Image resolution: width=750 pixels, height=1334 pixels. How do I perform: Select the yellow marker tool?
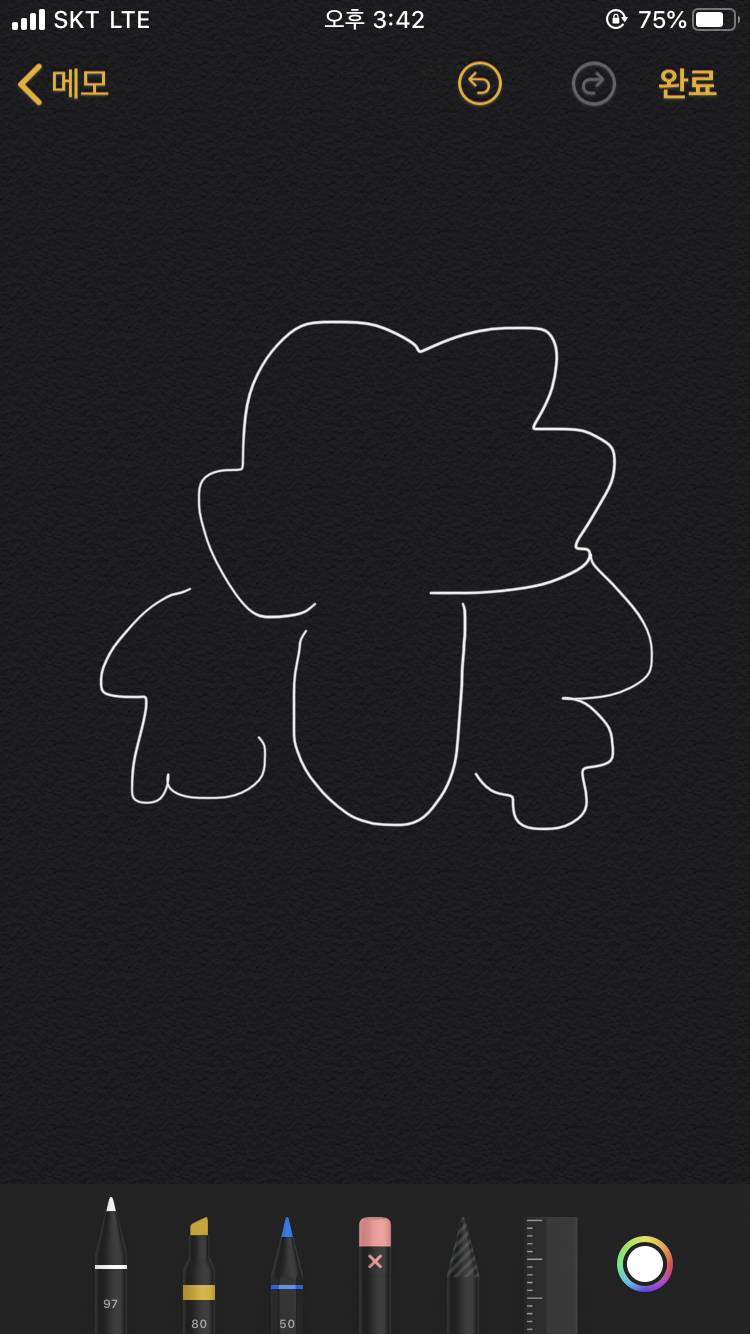point(199,1272)
